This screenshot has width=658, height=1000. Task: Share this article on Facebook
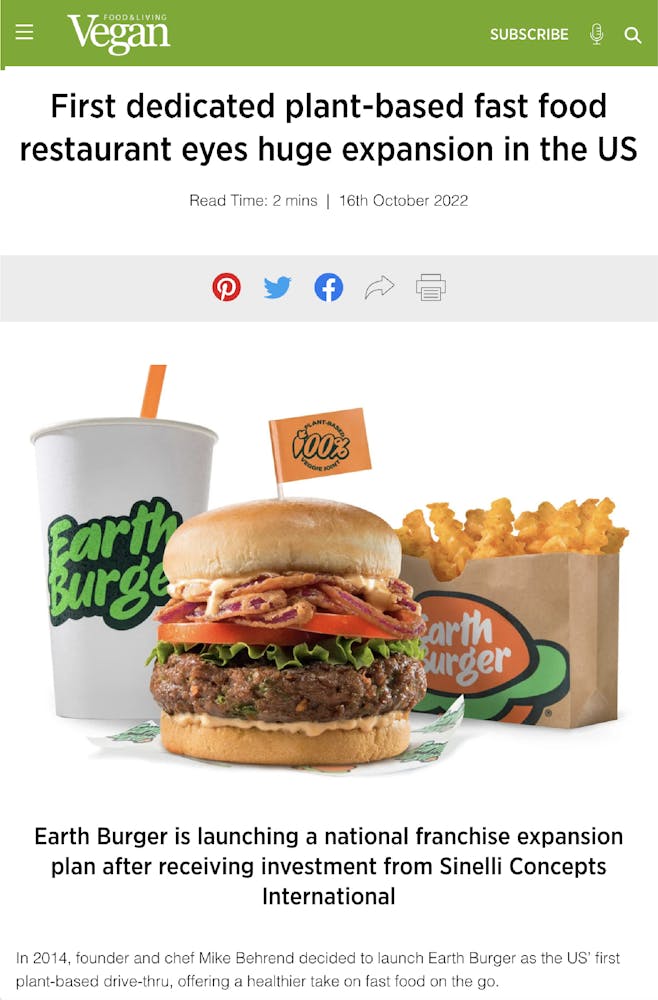pyautogui.click(x=329, y=288)
